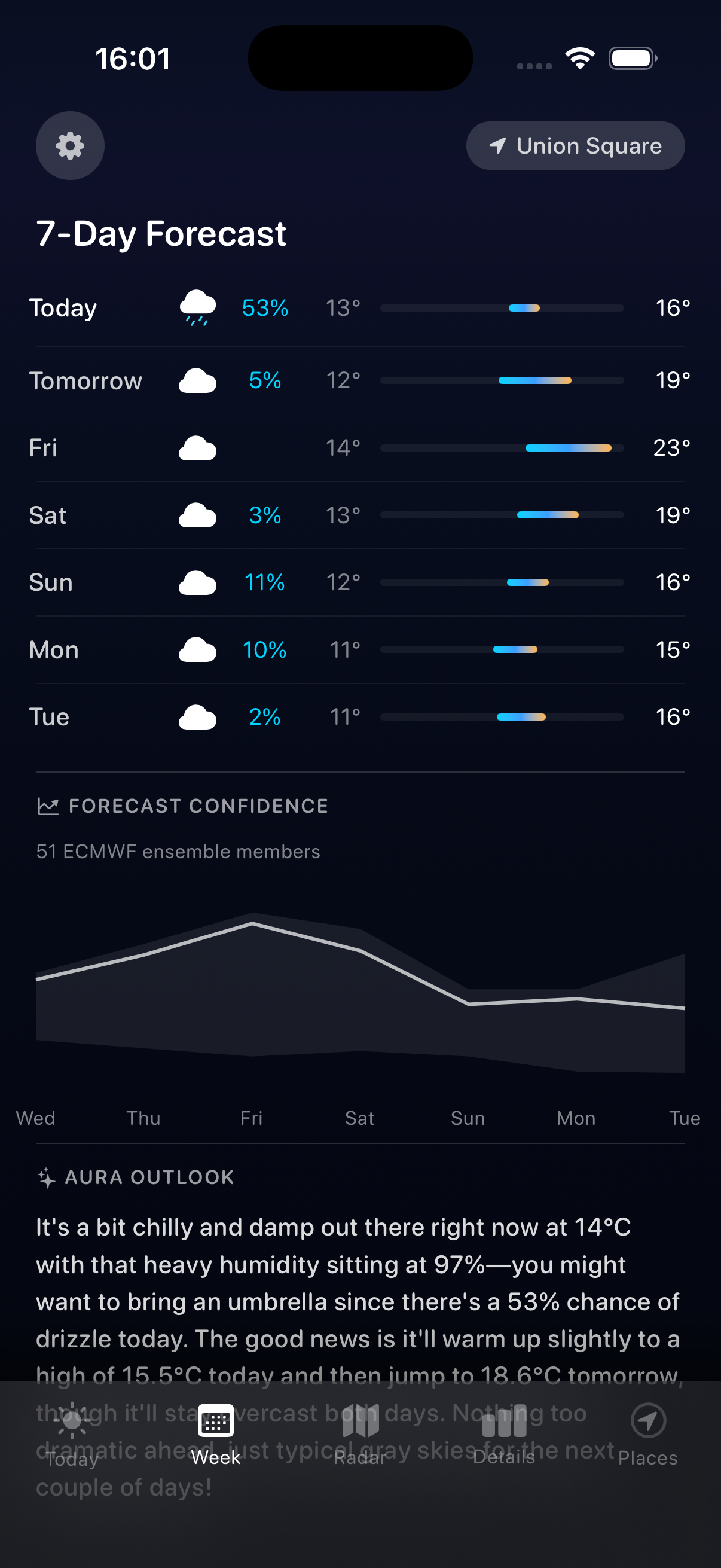The width and height of the screenshot is (721, 1568).
Task: Select the sun icon for Today view
Action: pos(71,1424)
